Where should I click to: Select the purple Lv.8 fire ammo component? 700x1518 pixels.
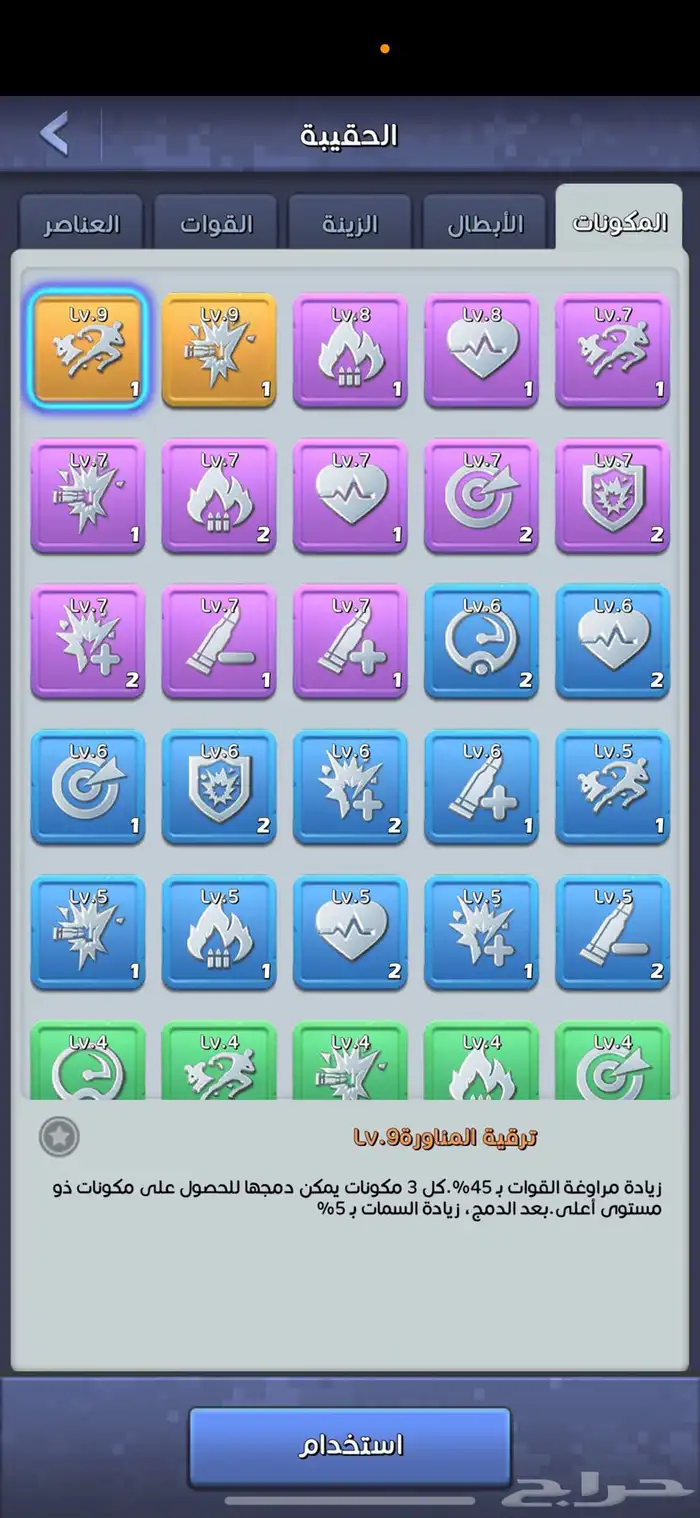tap(350, 350)
